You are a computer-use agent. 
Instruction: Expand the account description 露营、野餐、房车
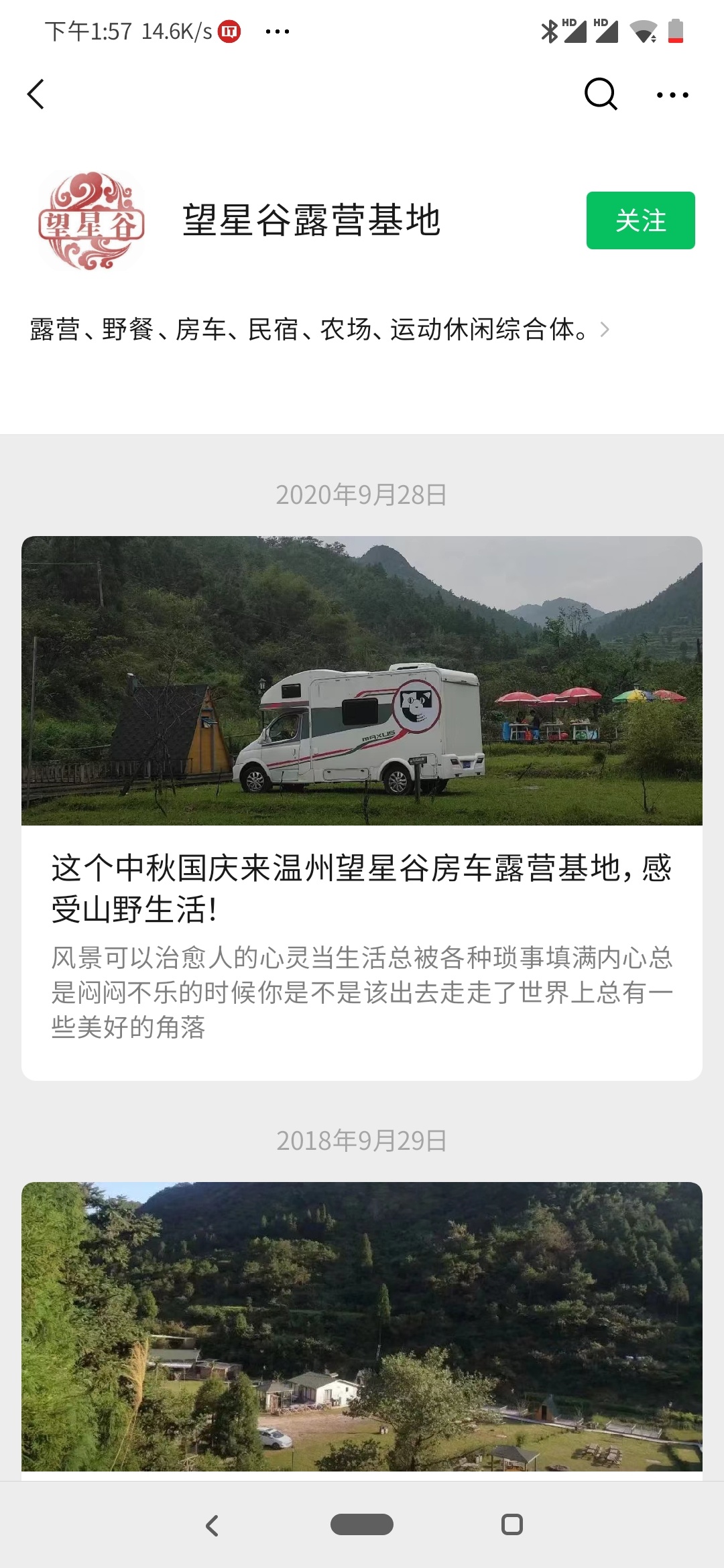click(319, 330)
